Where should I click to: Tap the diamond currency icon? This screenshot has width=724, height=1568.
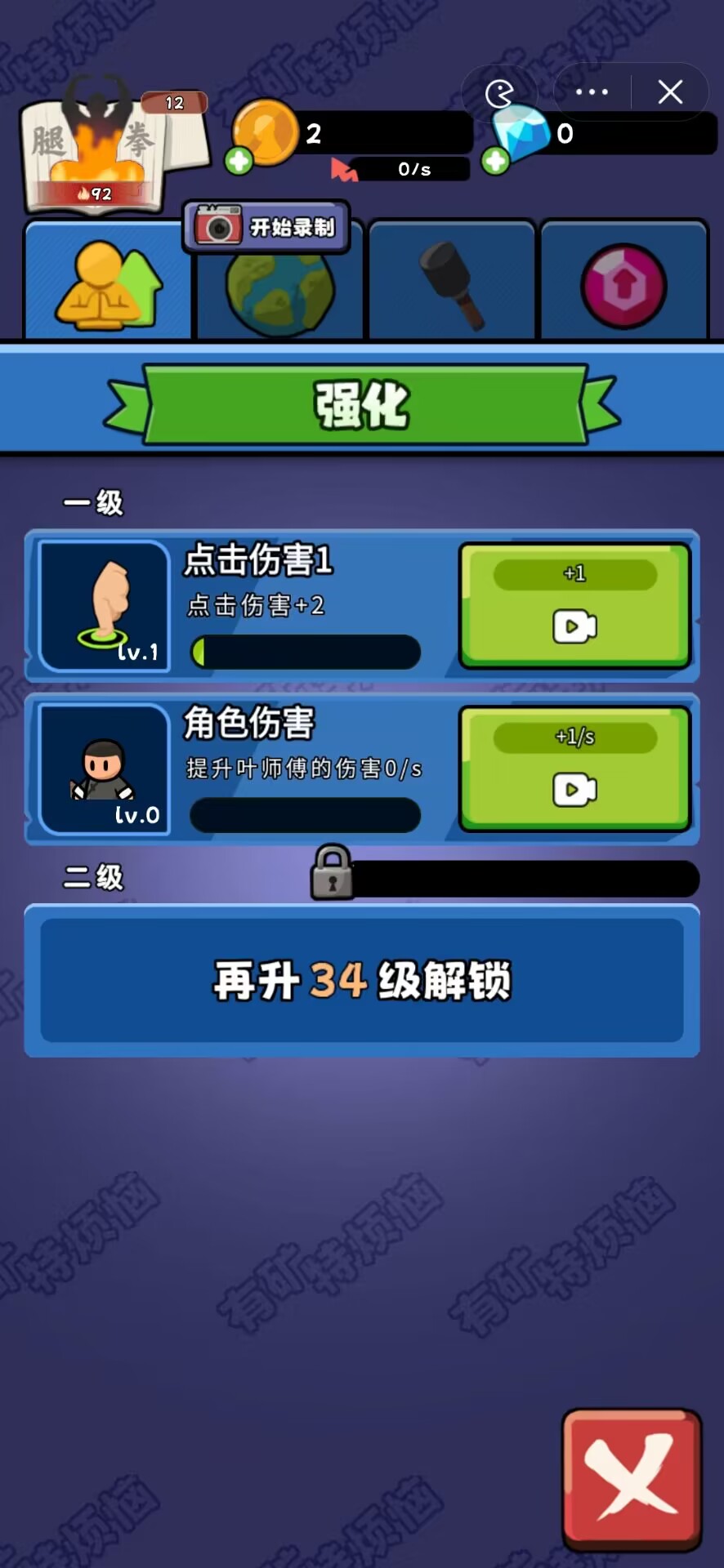(520, 131)
